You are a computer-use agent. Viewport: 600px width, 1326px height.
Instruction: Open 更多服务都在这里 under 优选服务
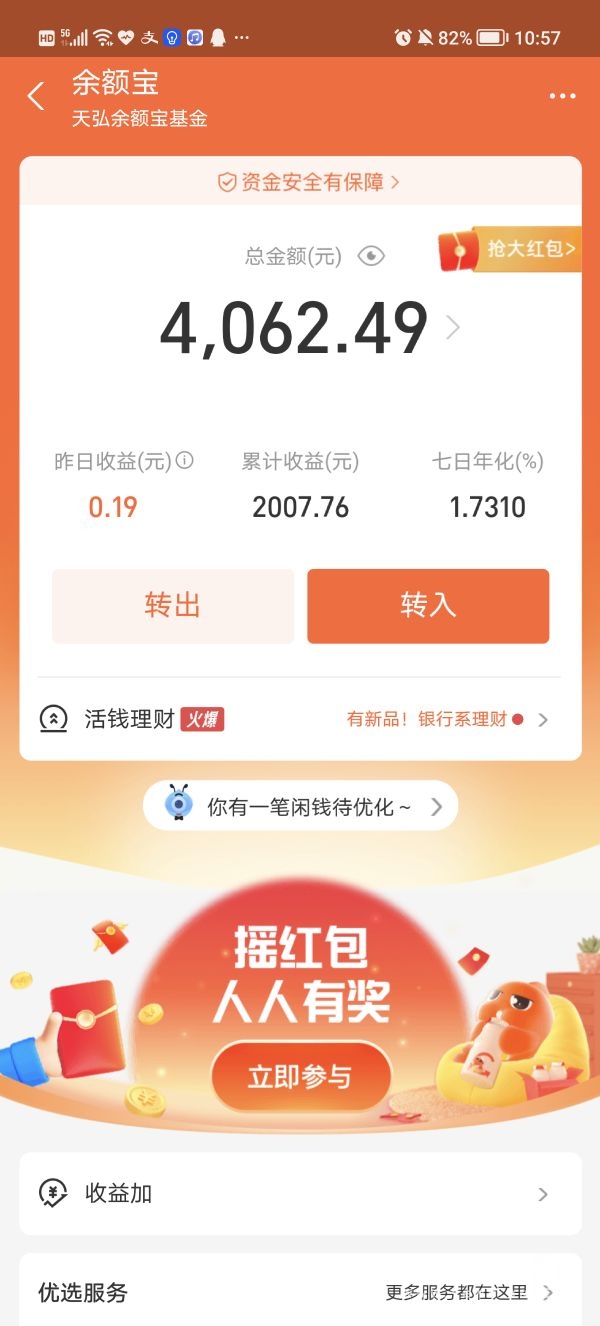click(468, 1293)
